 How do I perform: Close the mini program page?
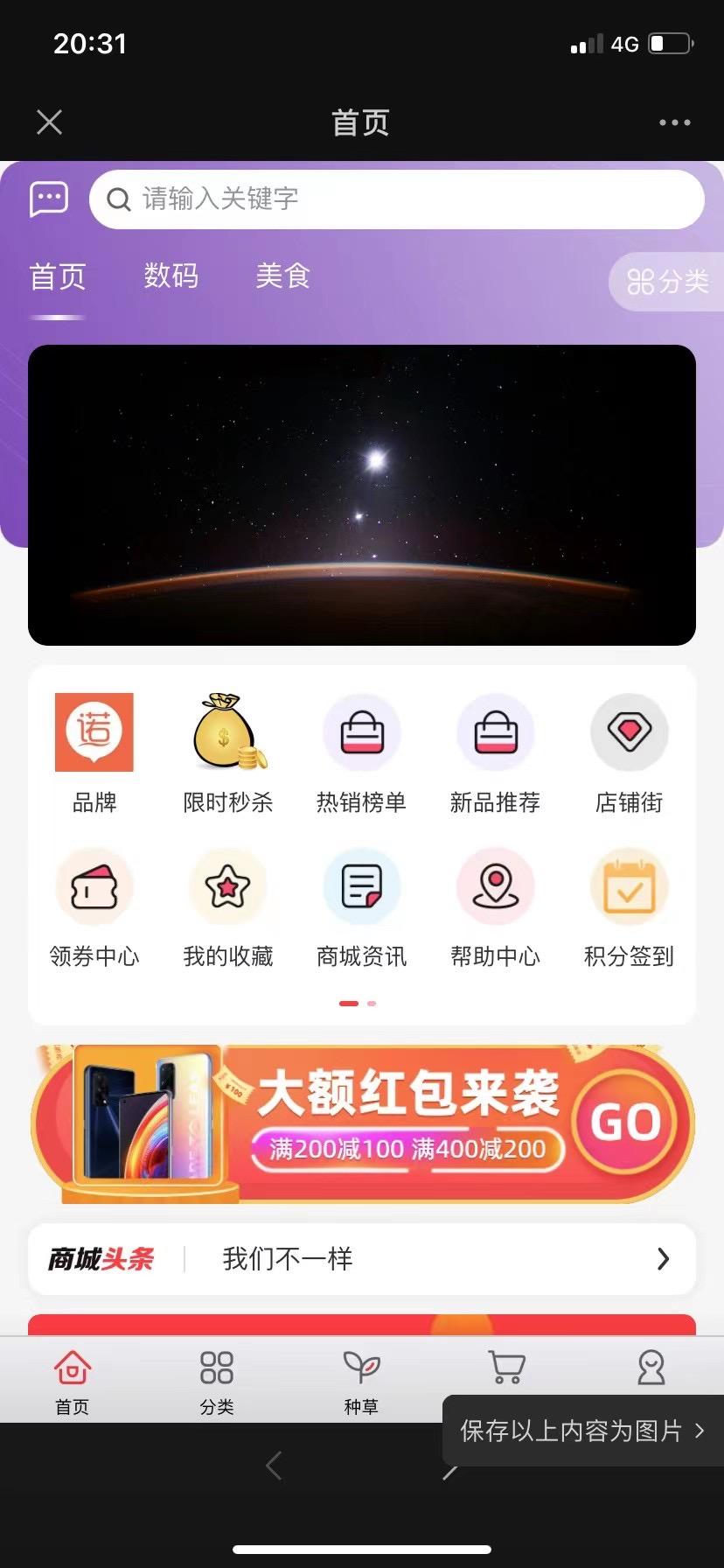click(50, 122)
